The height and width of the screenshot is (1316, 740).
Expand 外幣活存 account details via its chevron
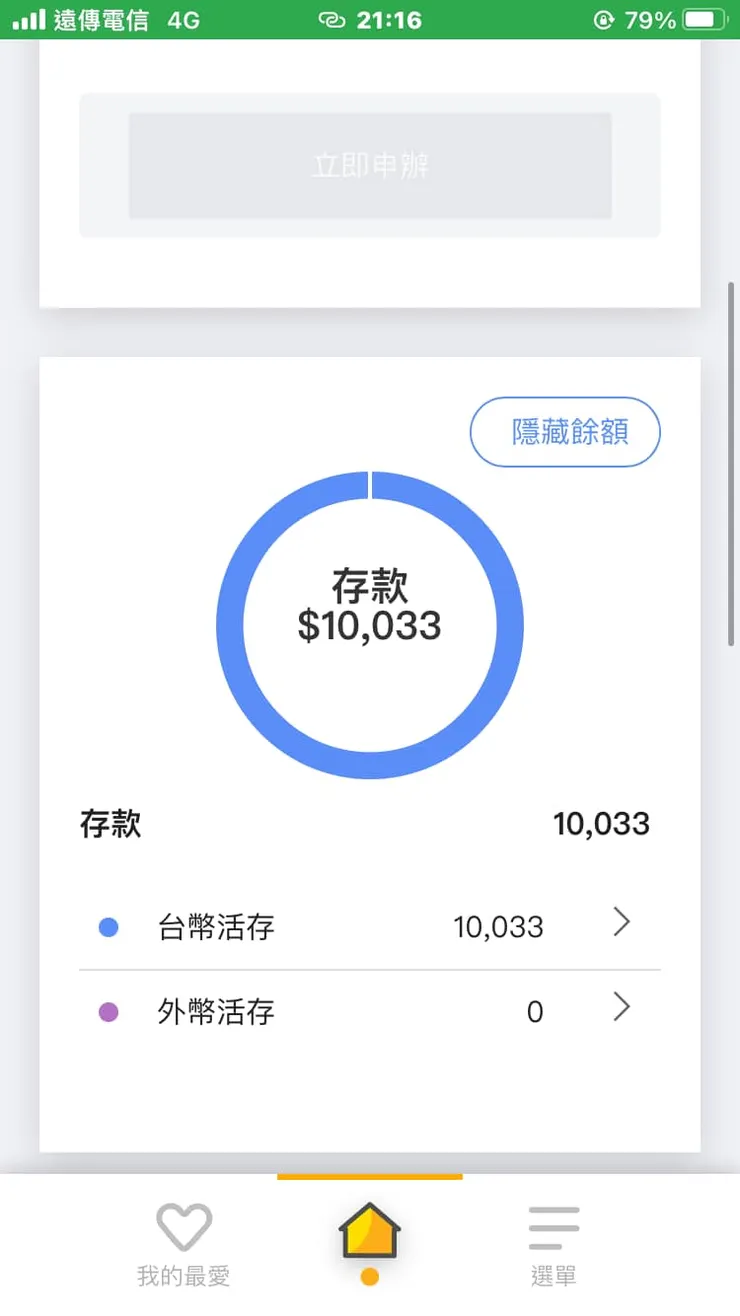(x=622, y=1008)
